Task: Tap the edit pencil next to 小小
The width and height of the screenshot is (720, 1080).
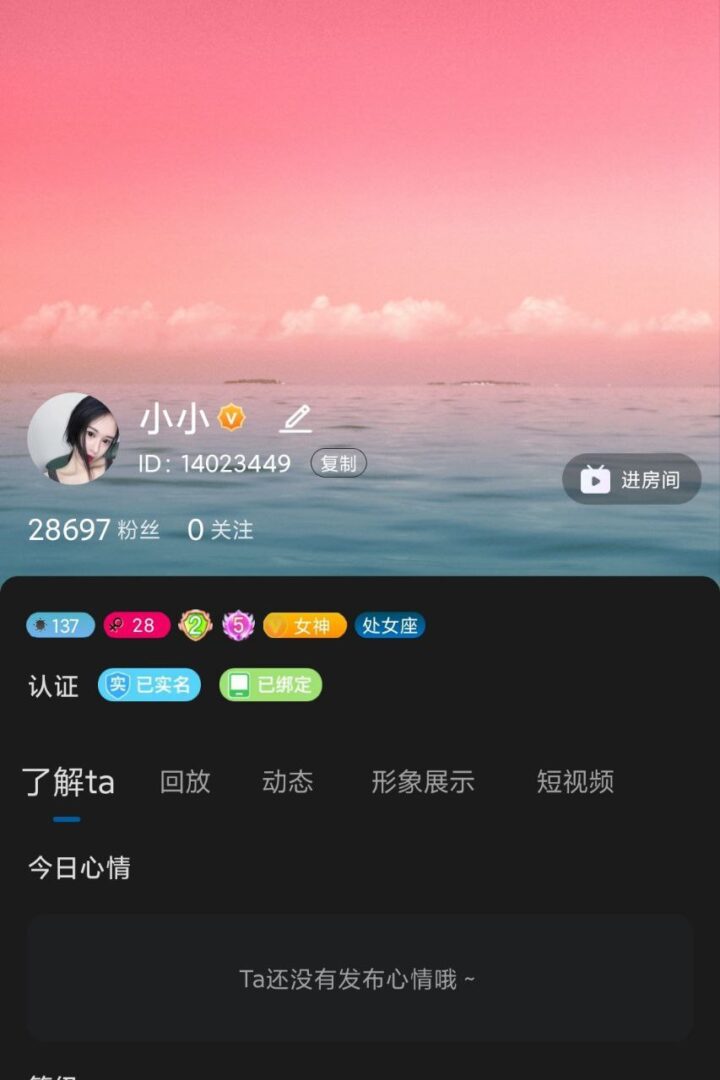Action: coord(295,418)
